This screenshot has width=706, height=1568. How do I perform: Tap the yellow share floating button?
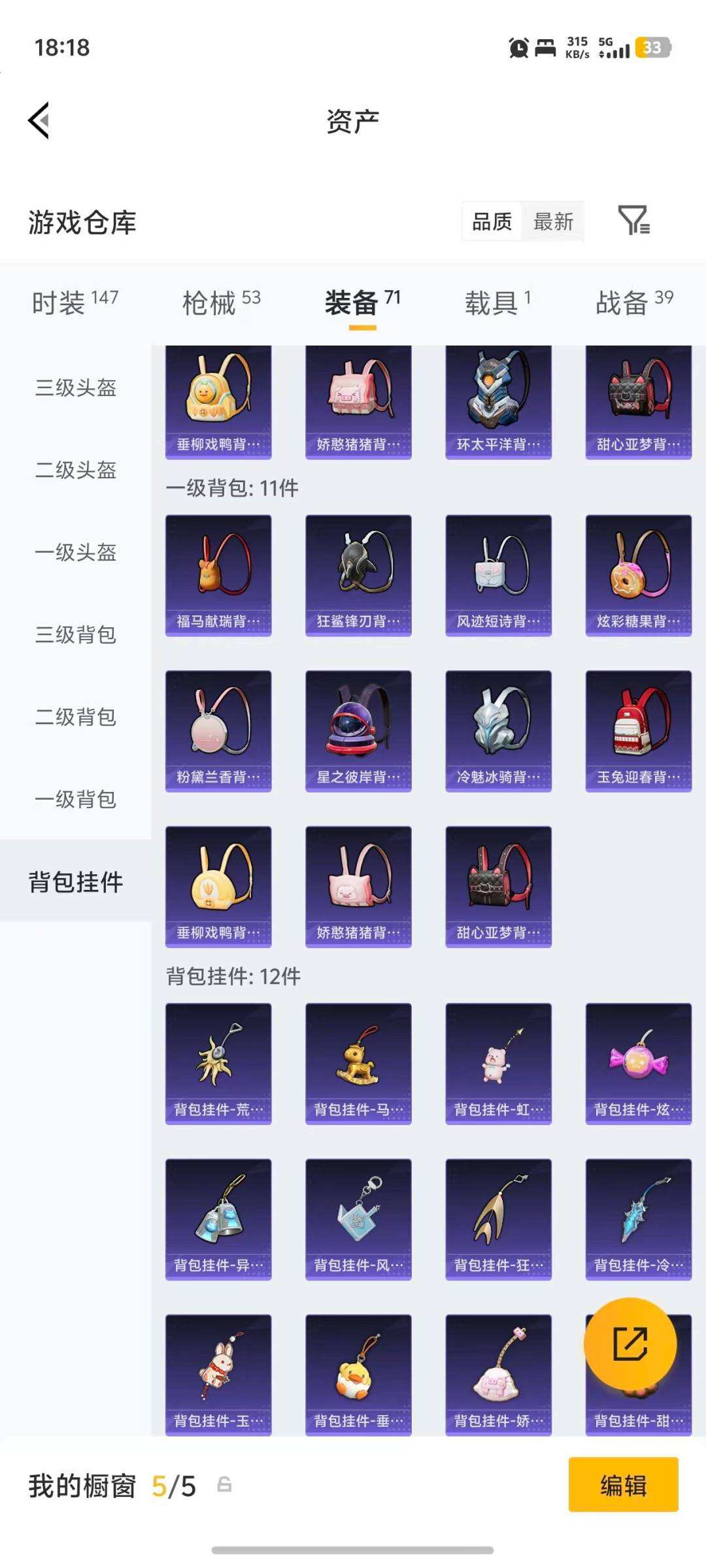[630, 1344]
